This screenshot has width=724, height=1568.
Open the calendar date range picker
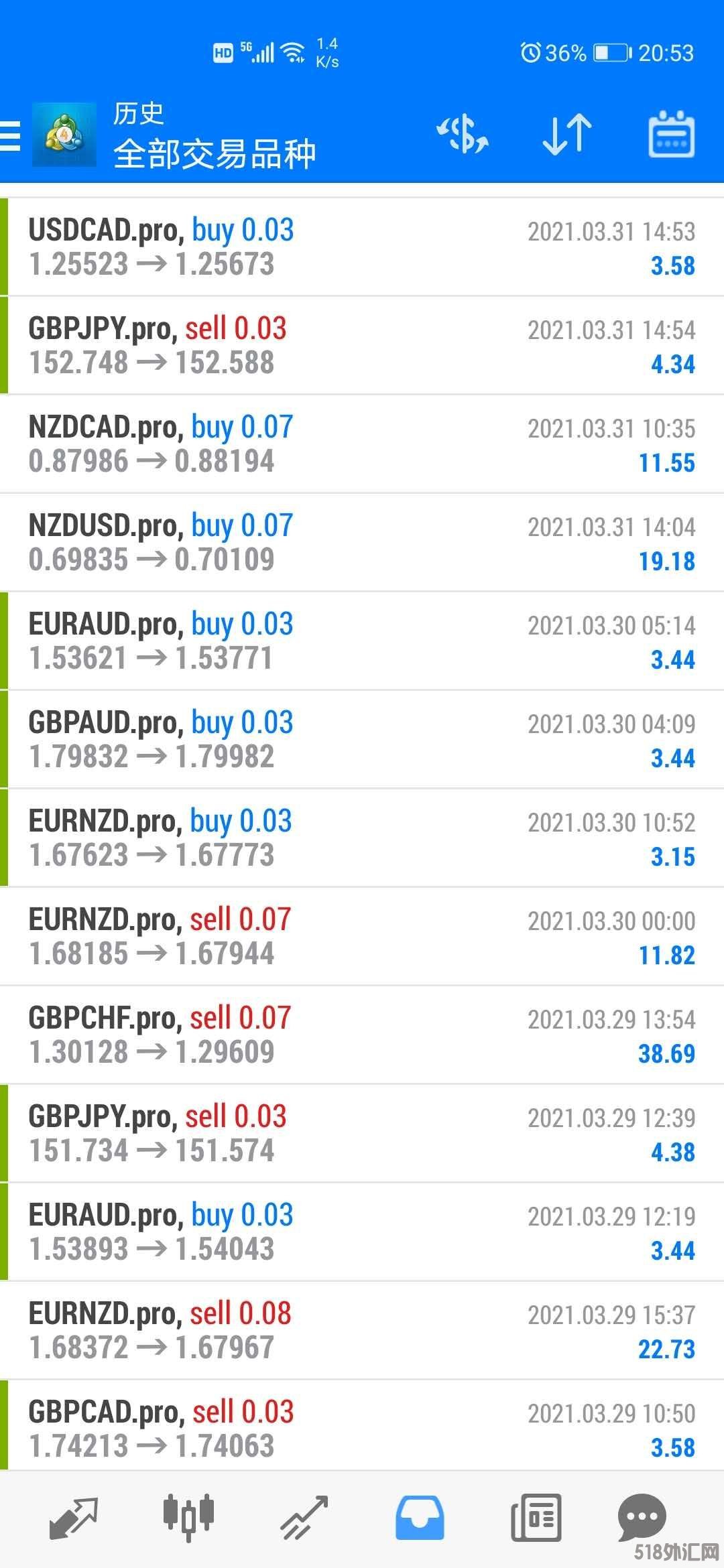pyautogui.click(x=671, y=134)
